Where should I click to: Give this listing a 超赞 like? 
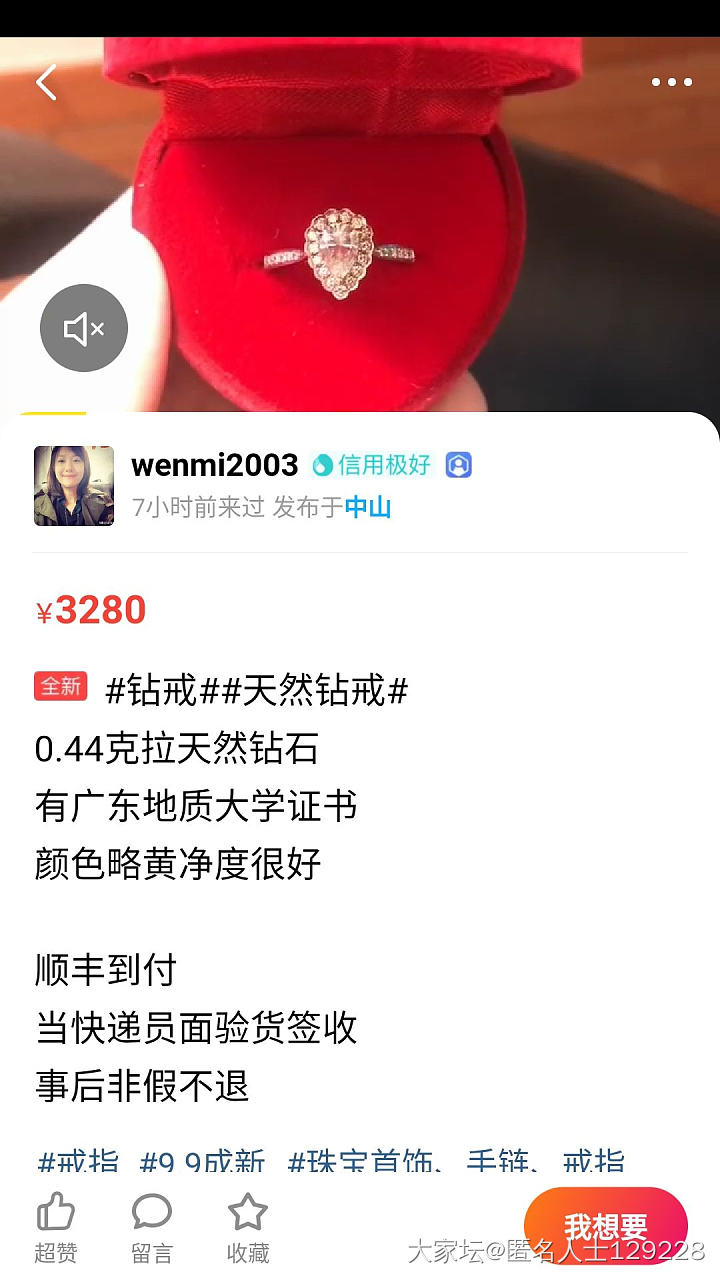(x=56, y=1227)
